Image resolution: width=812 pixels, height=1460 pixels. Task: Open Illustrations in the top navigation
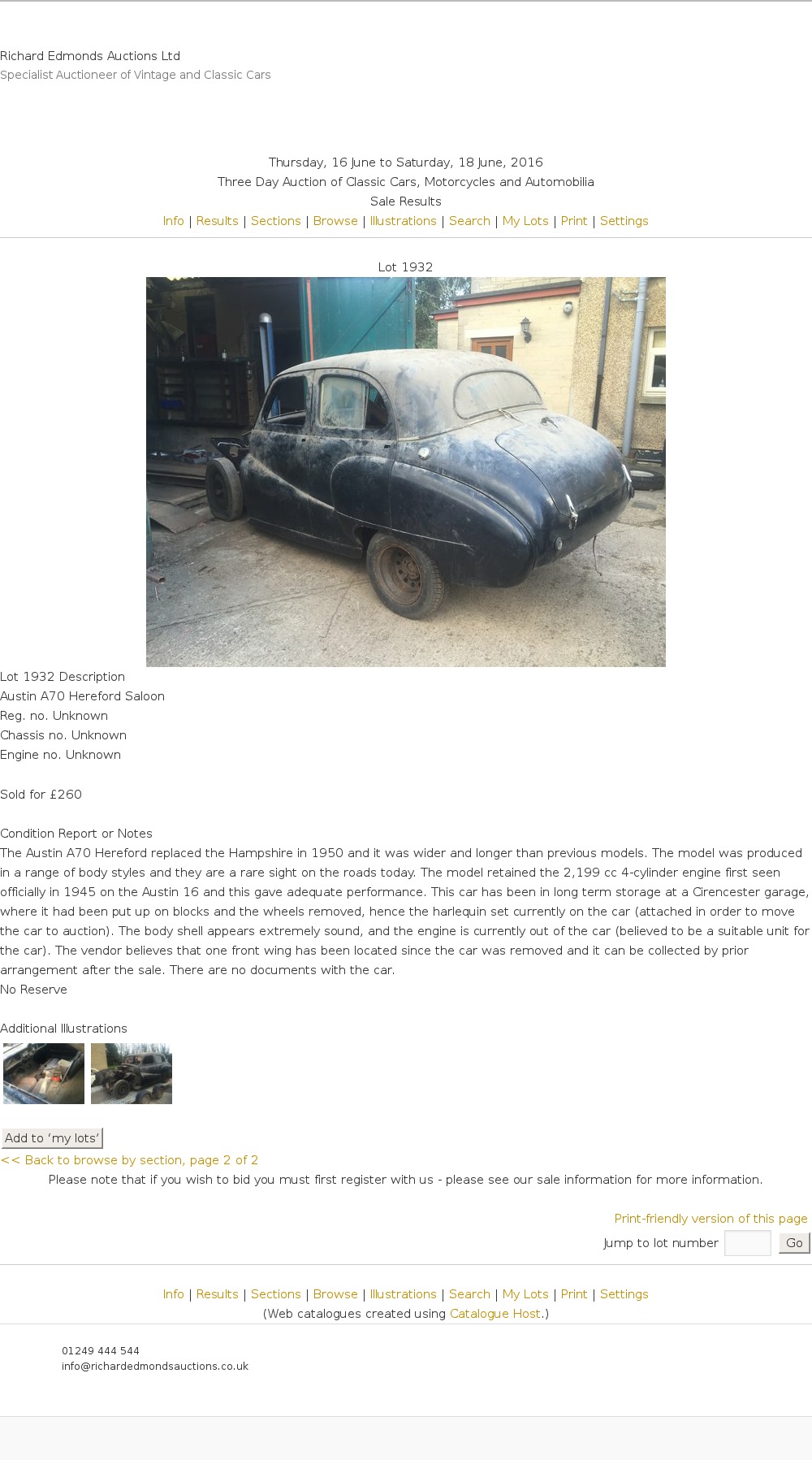click(x=403, y=221)
